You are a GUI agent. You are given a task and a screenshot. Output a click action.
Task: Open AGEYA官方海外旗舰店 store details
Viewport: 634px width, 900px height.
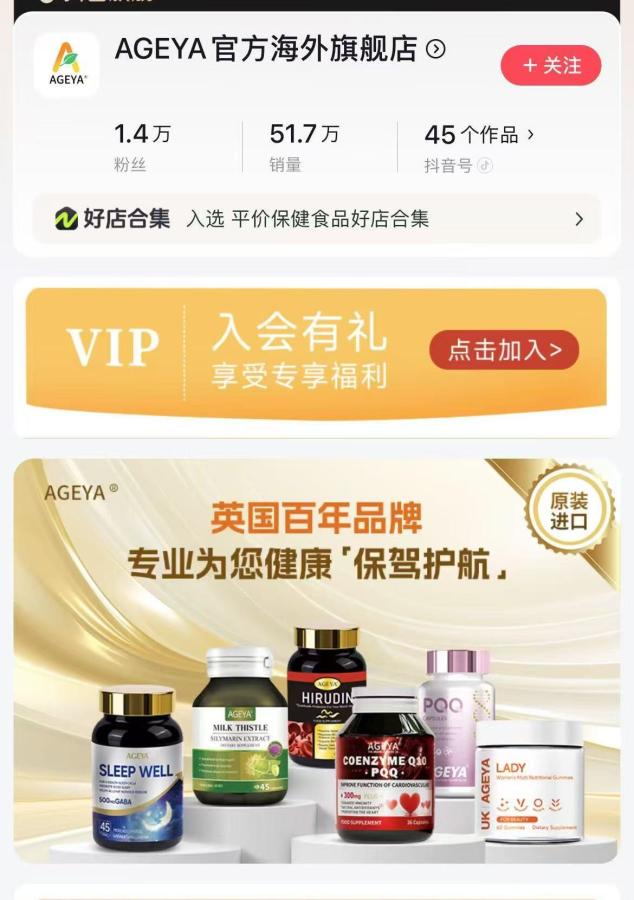click(x=280, y=49)
